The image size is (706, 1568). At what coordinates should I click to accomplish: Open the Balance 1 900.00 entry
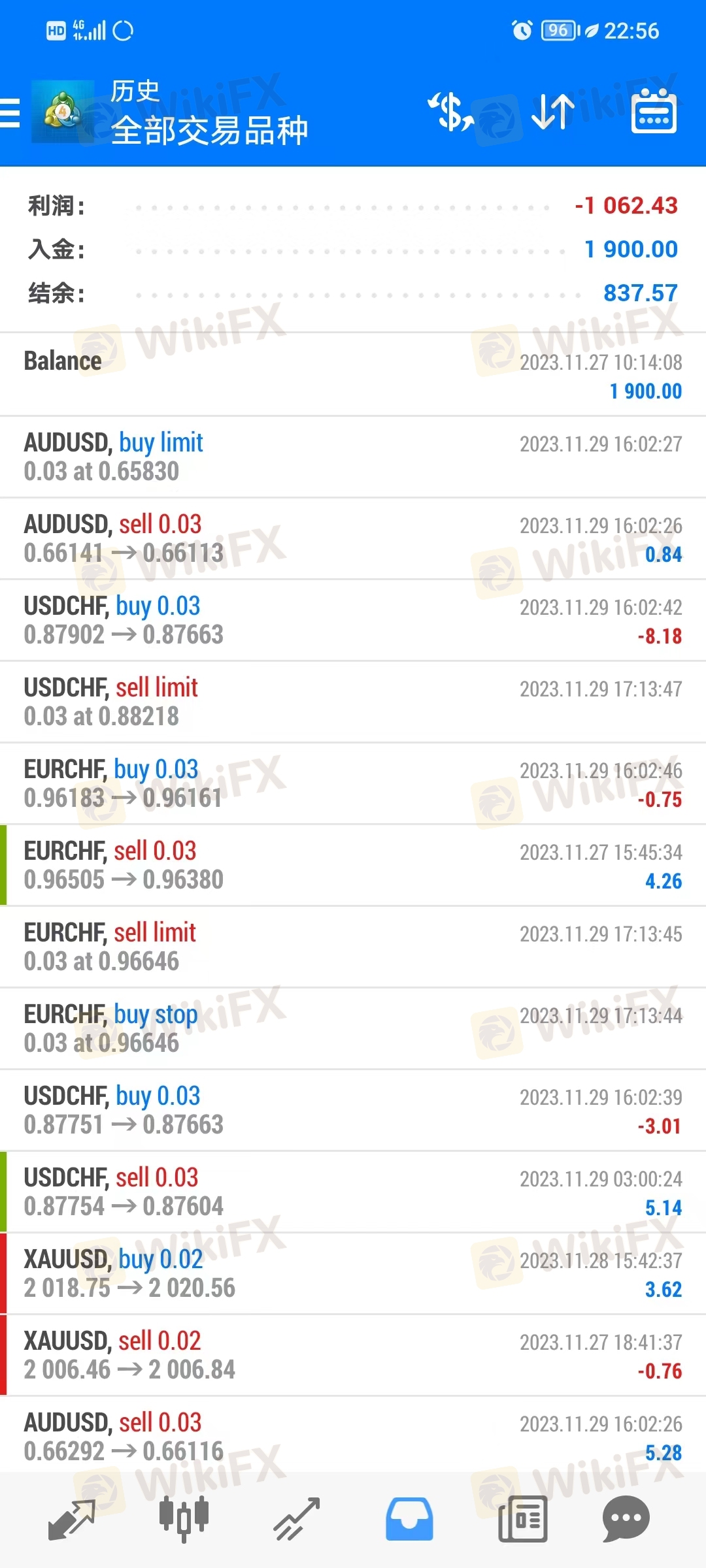pos(353,375)
